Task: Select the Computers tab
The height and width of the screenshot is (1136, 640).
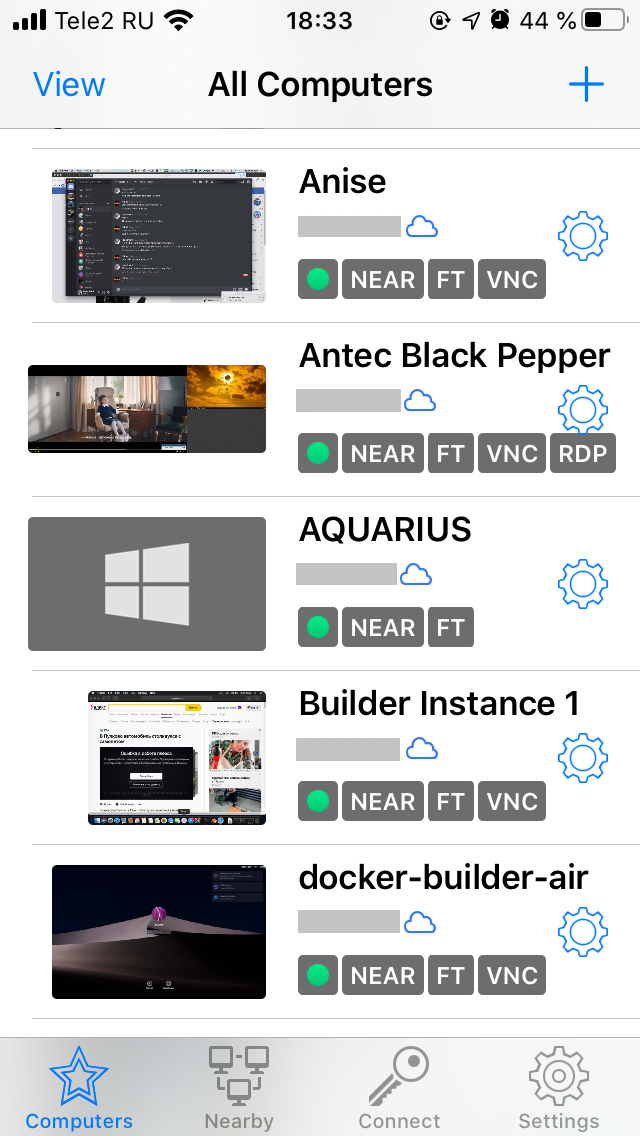Action: tap(79, 1087)
